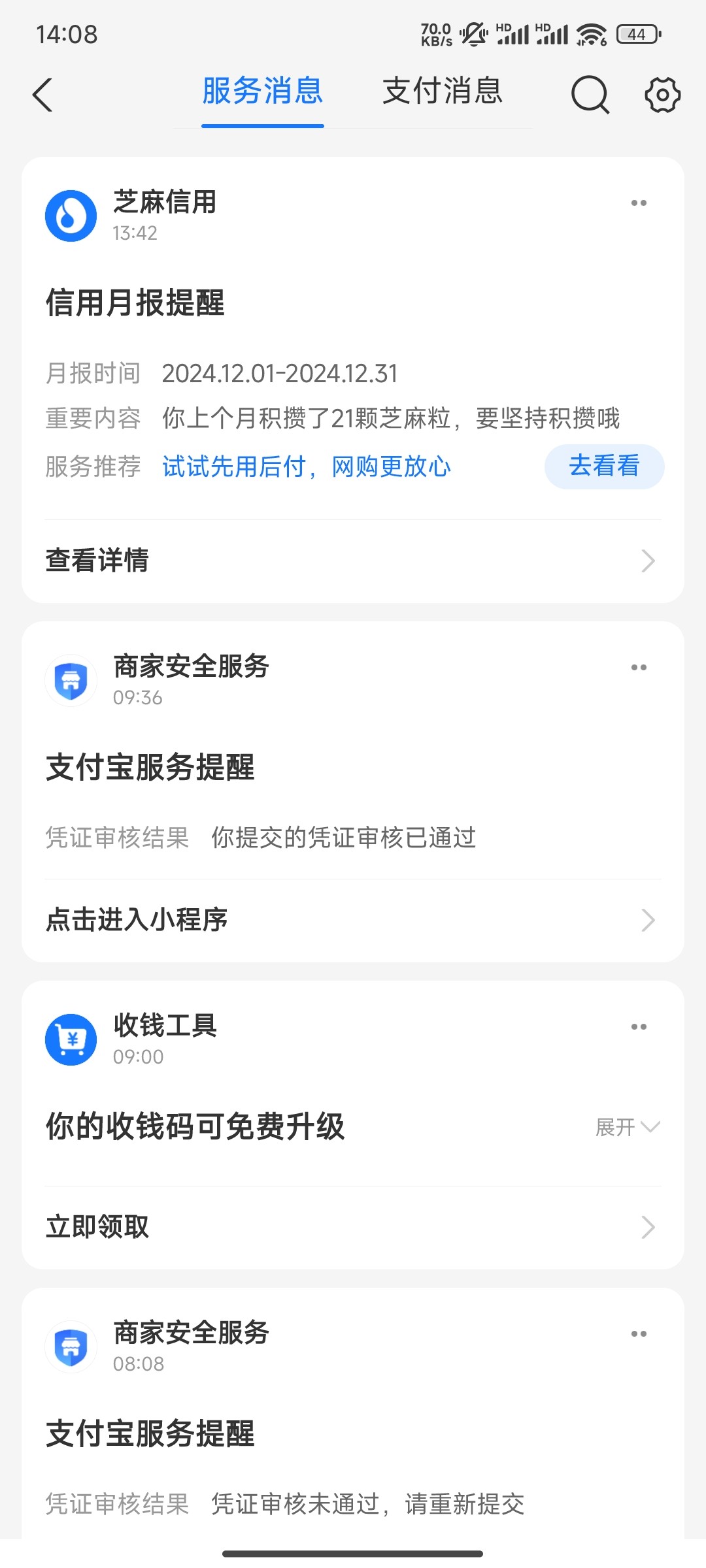Open the 芝麻信用 service avatar
The height and width of the screenshot is (1568, 706).
(71, 216)
